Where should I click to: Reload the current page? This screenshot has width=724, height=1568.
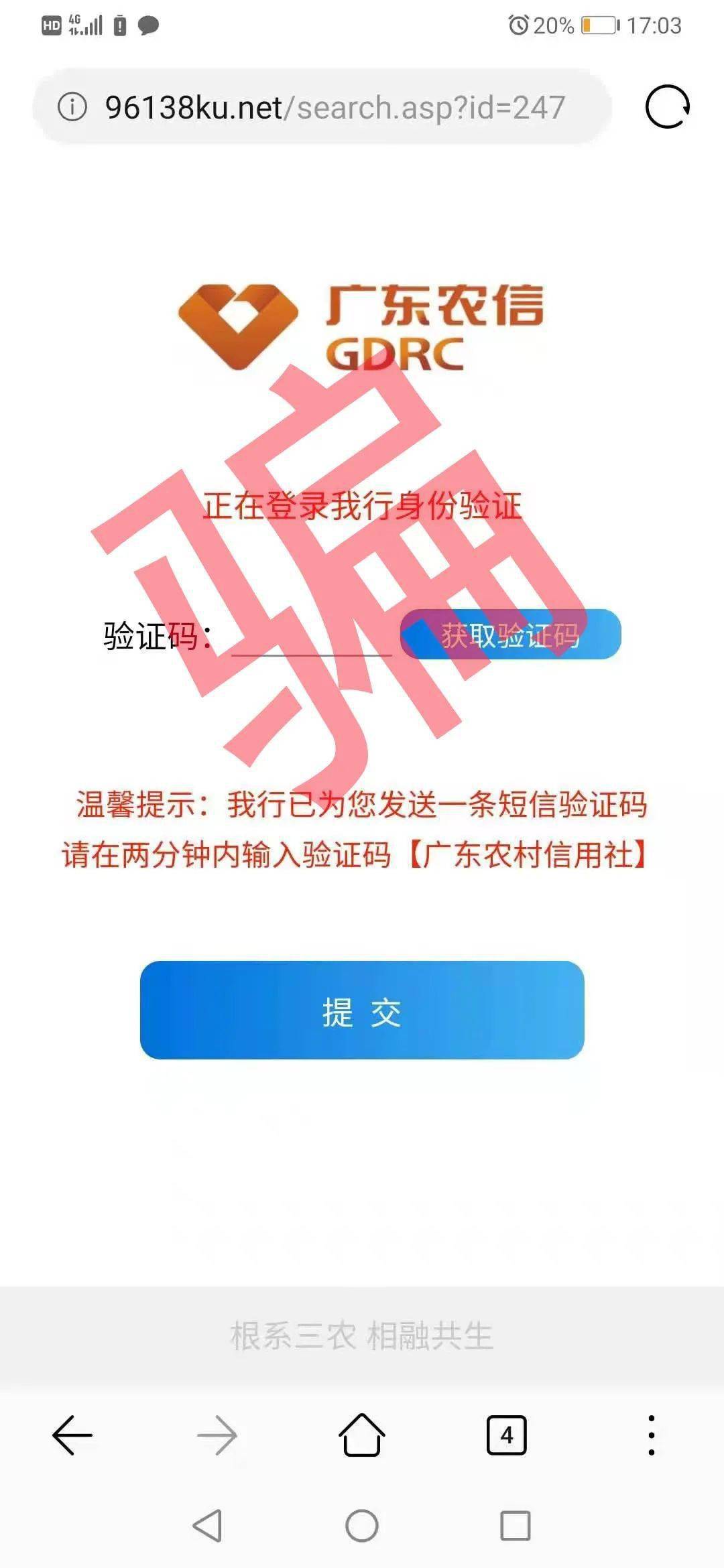coord(667,107)
